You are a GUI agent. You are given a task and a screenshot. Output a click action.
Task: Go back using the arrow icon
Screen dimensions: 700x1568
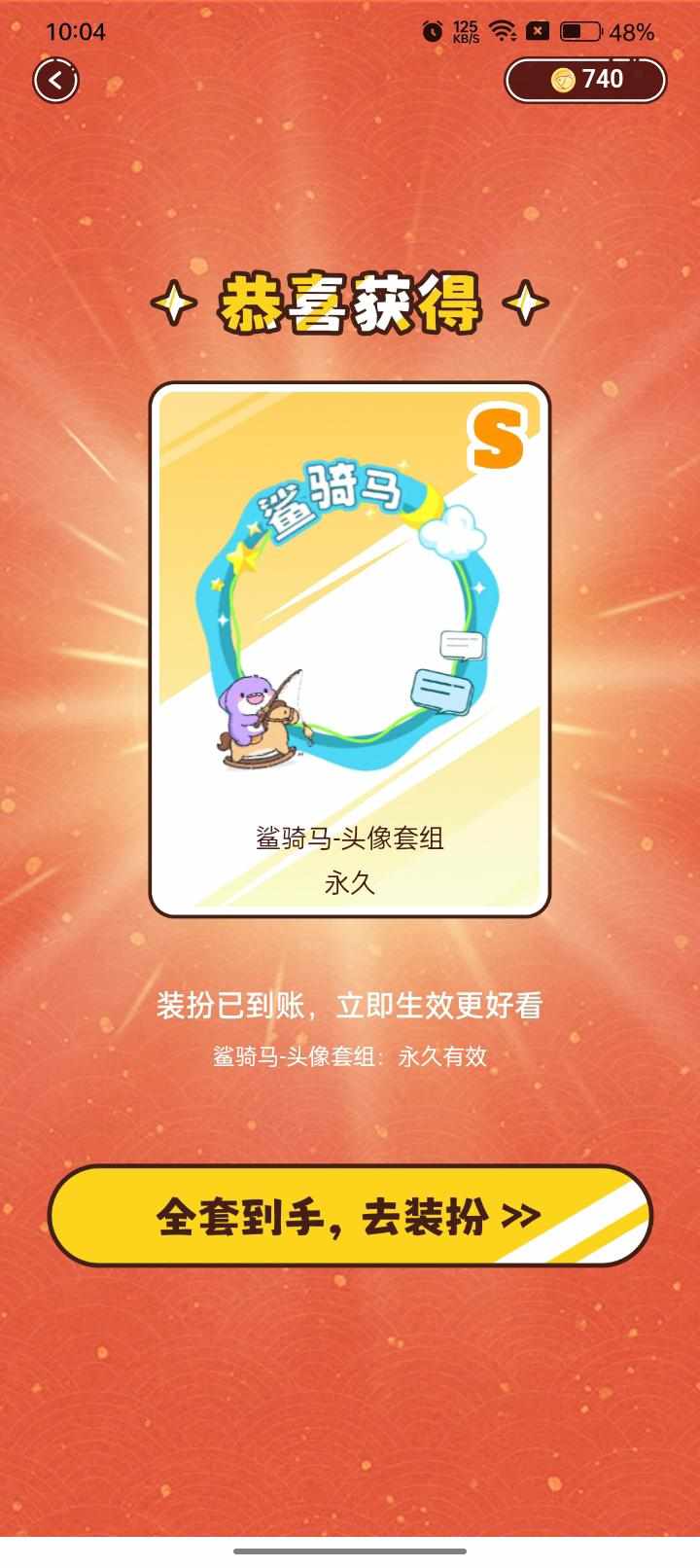pos(55,81)
